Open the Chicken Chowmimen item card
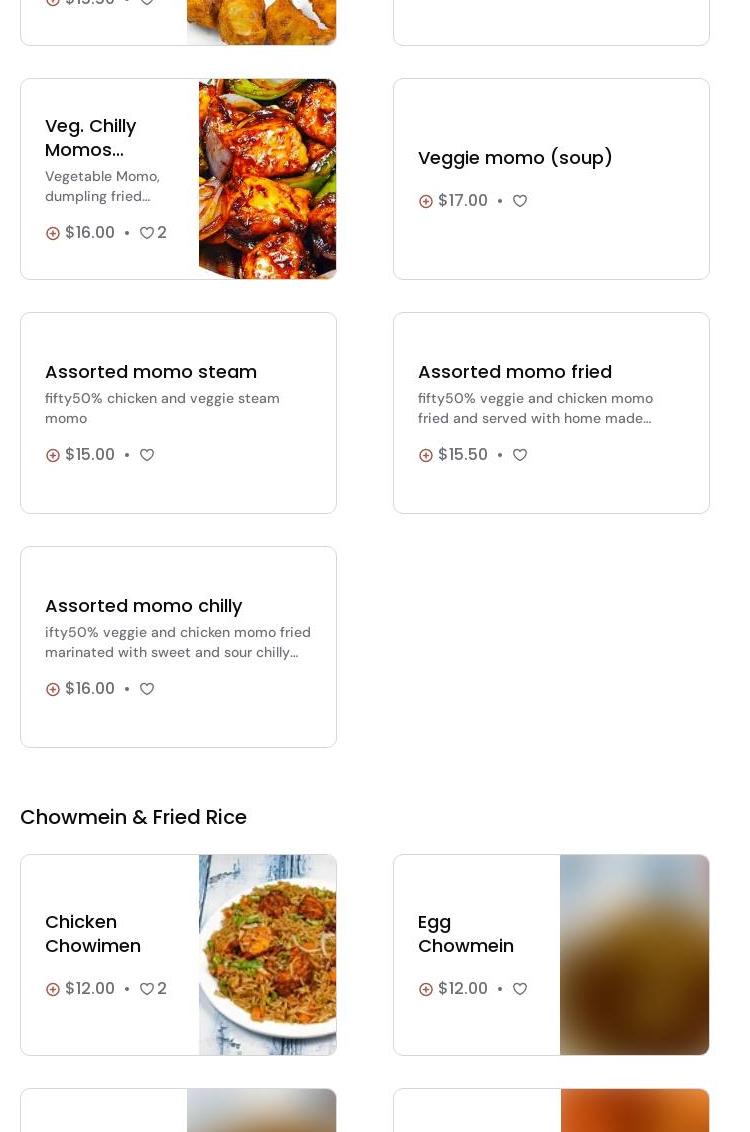Image resolution: width=750 pixels, height=1132 pixels. click(x=93, y=933)
